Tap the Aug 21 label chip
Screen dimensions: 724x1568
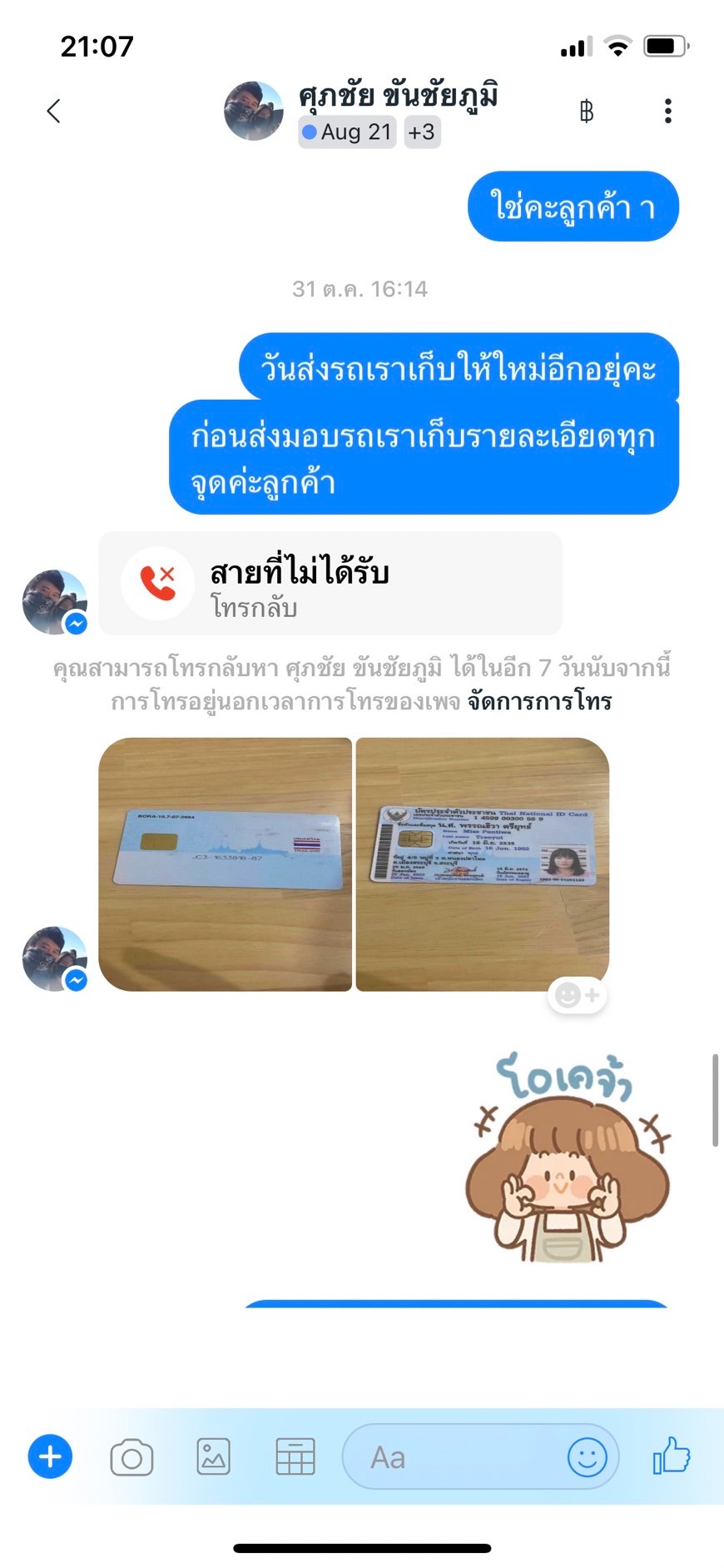[x=347, y=132]
